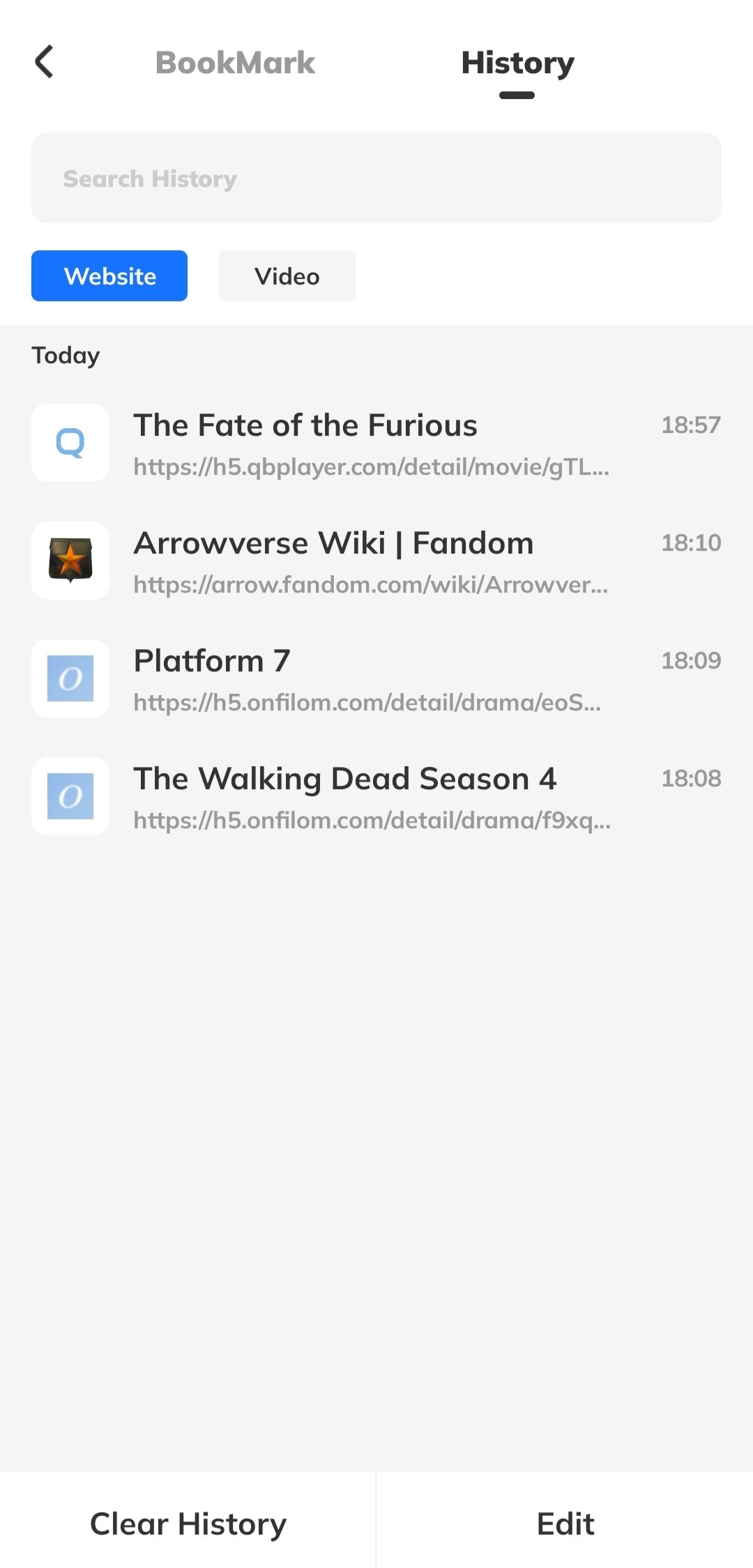Screen dimensions: 753x1568
Task: Tap the Edit button
Action: click(x=565, y=1523)
